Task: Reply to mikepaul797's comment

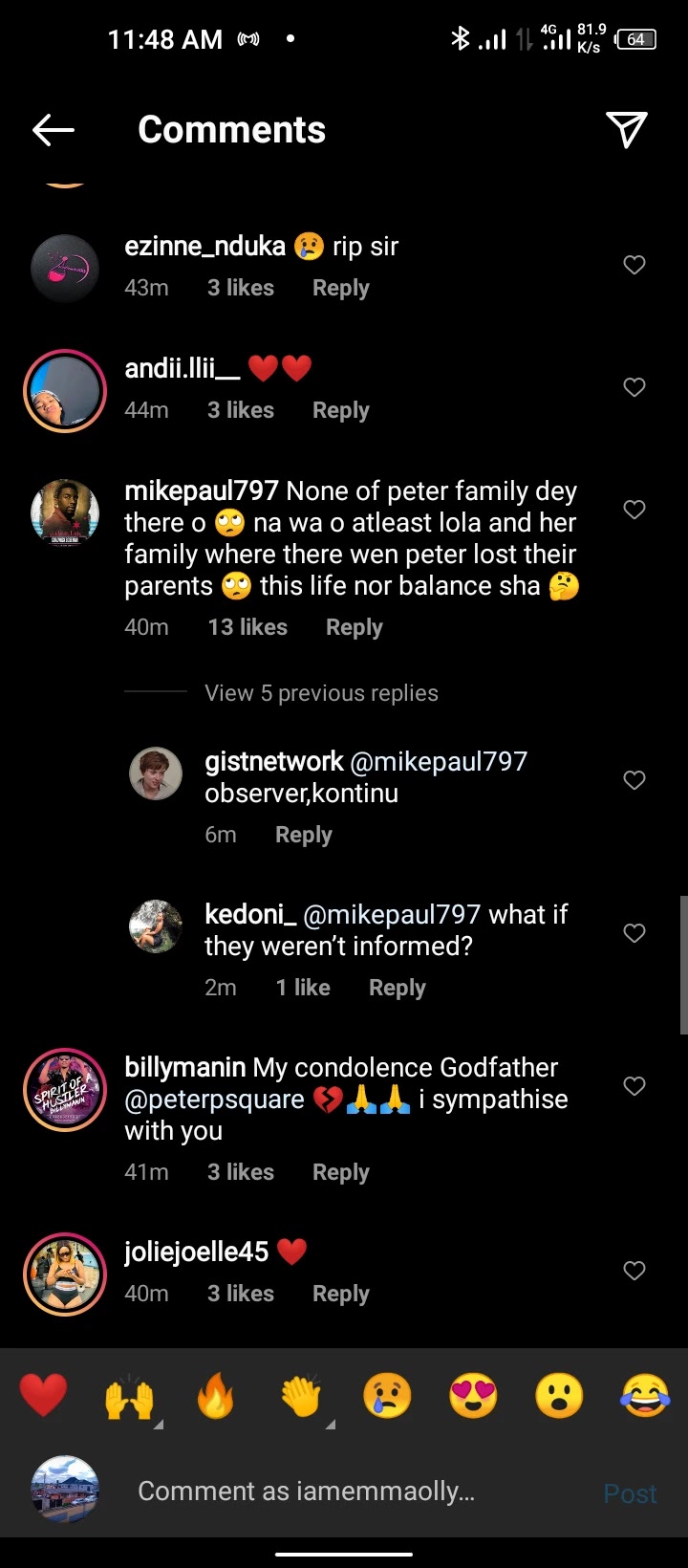Action: [354, 627]
